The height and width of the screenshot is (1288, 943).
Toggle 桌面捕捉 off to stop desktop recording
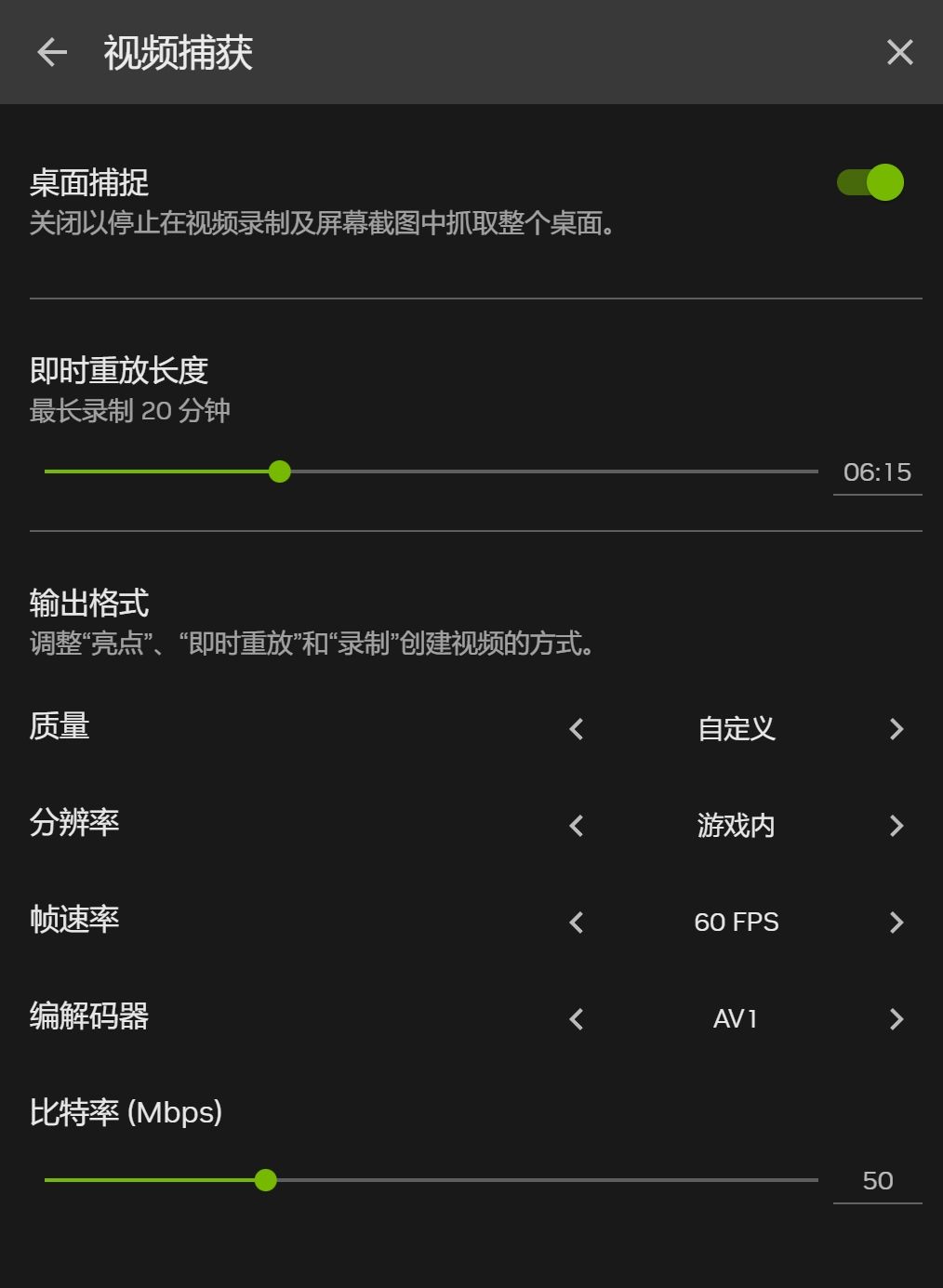point(869,182)
